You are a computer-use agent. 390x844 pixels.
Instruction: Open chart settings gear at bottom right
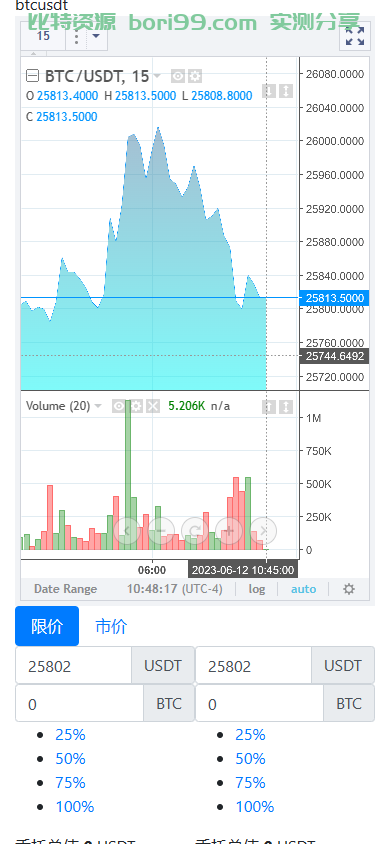pos(349,589)
